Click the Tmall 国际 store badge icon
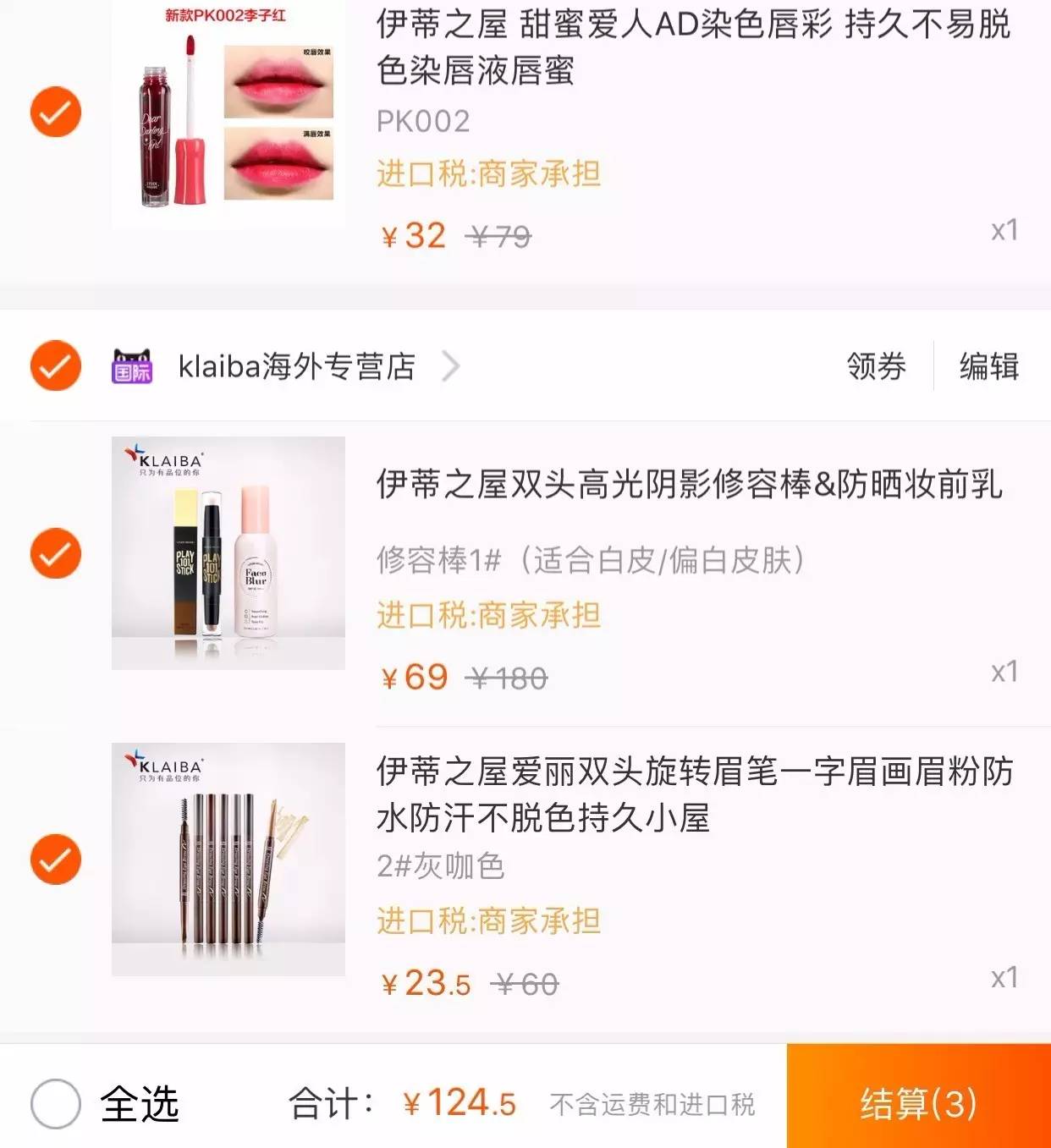The image size is (1051, 1148). [x=132, y=367]
